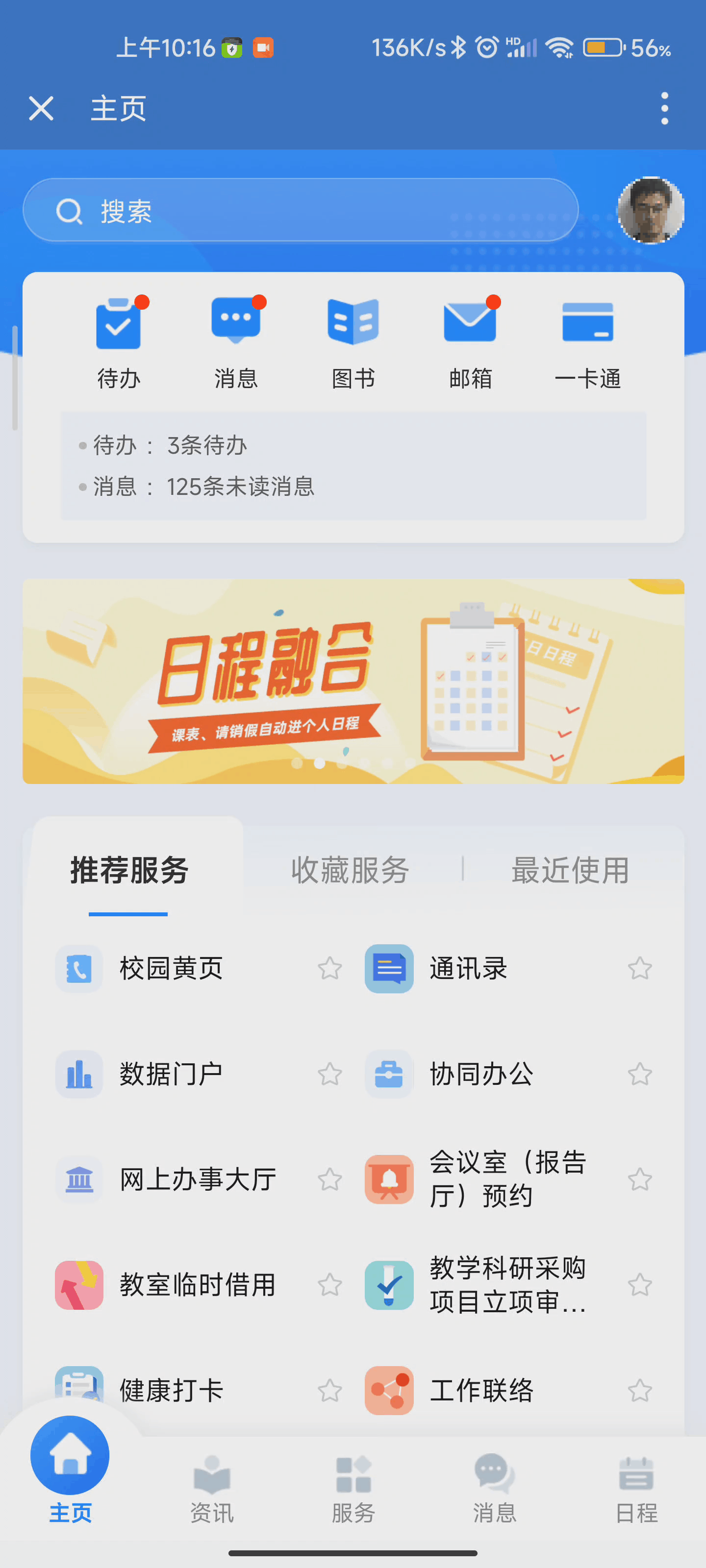Switch to the 收藏服务 tab
The image size is (706, 1568).
pyautogui.click(x=350, y=869)
